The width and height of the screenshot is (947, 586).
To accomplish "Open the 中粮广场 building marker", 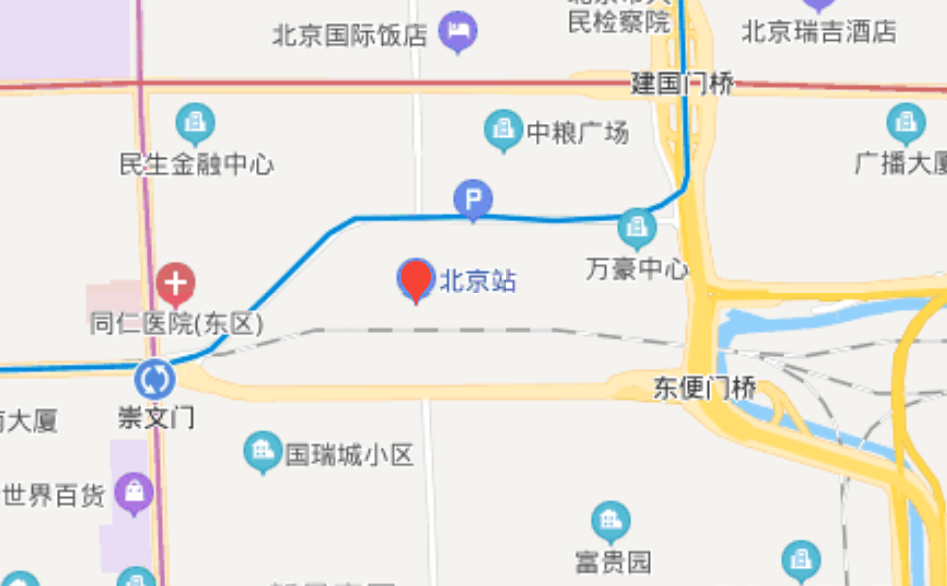I will [x=502, y=130].
